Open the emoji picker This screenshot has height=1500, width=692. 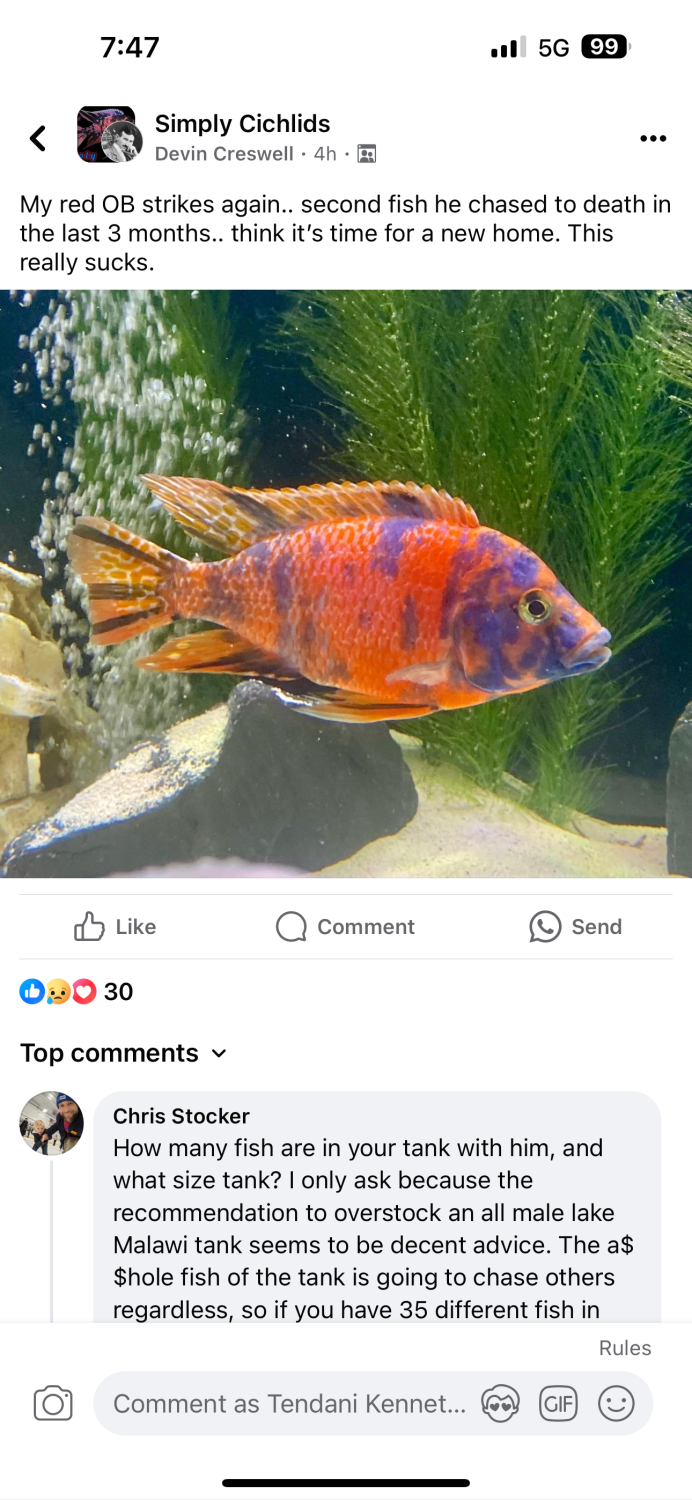tap(616, 1404)
